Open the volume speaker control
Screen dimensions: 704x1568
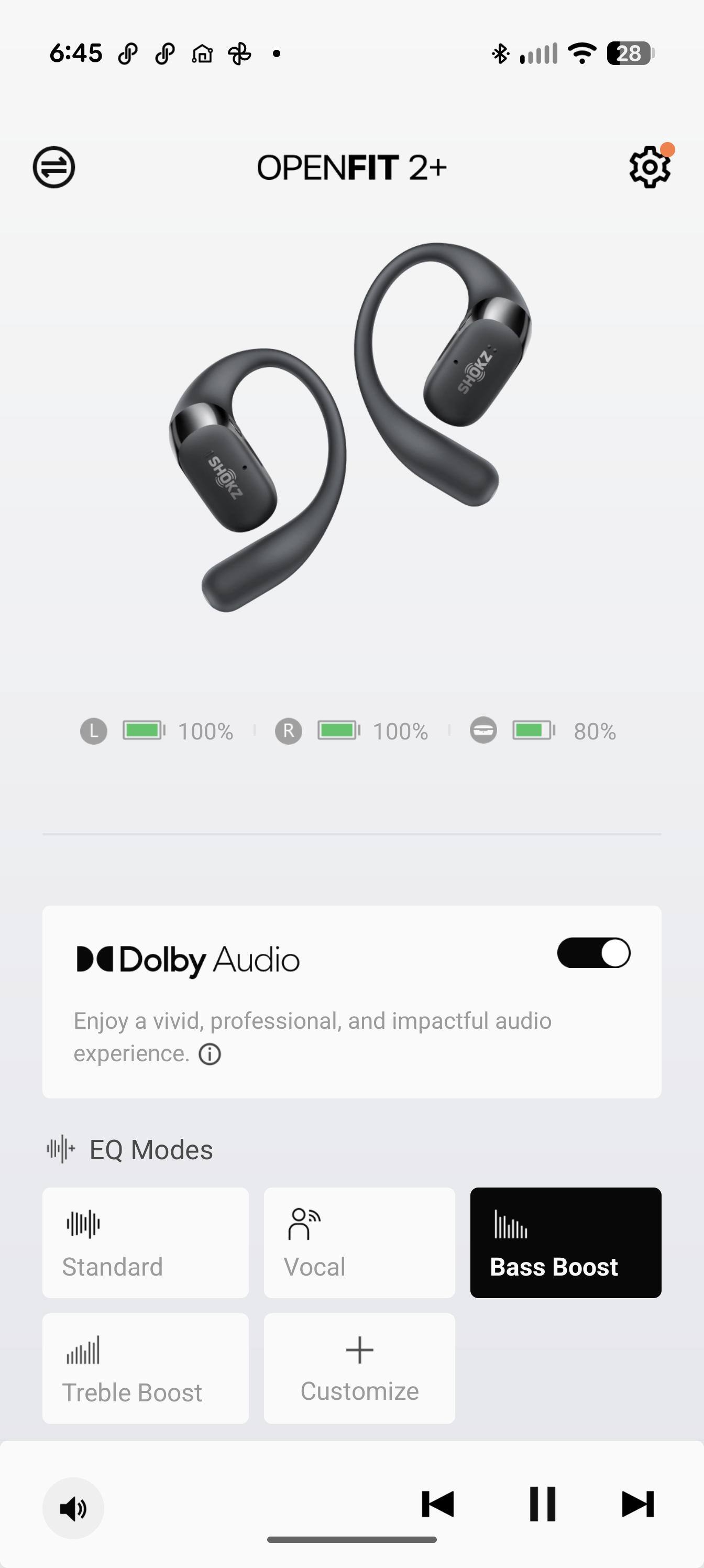[x=73, y=1508]
